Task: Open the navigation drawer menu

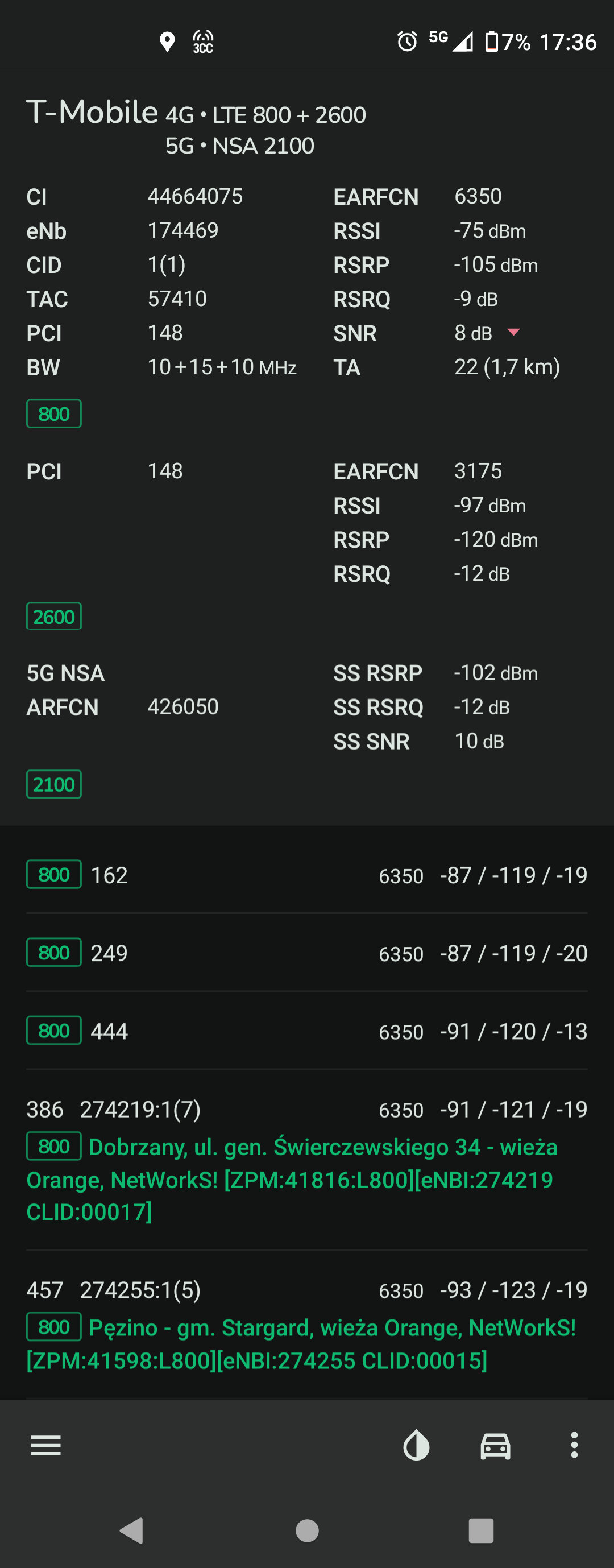Action: pos(45,1446)
